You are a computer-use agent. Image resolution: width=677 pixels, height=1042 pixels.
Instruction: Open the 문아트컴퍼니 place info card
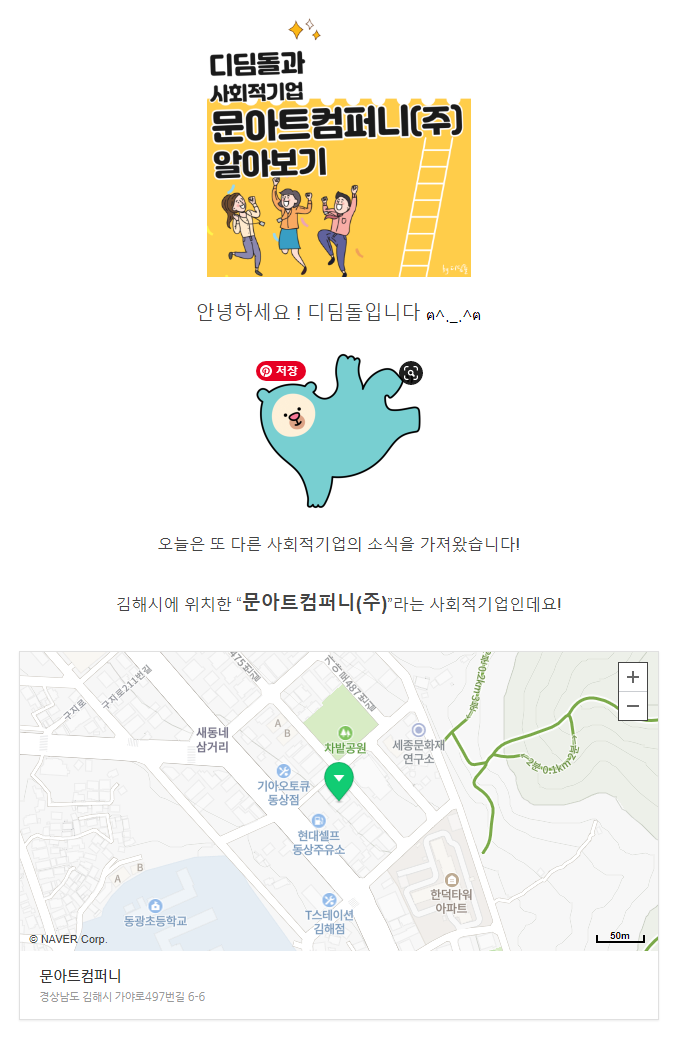tap(338, 984)
